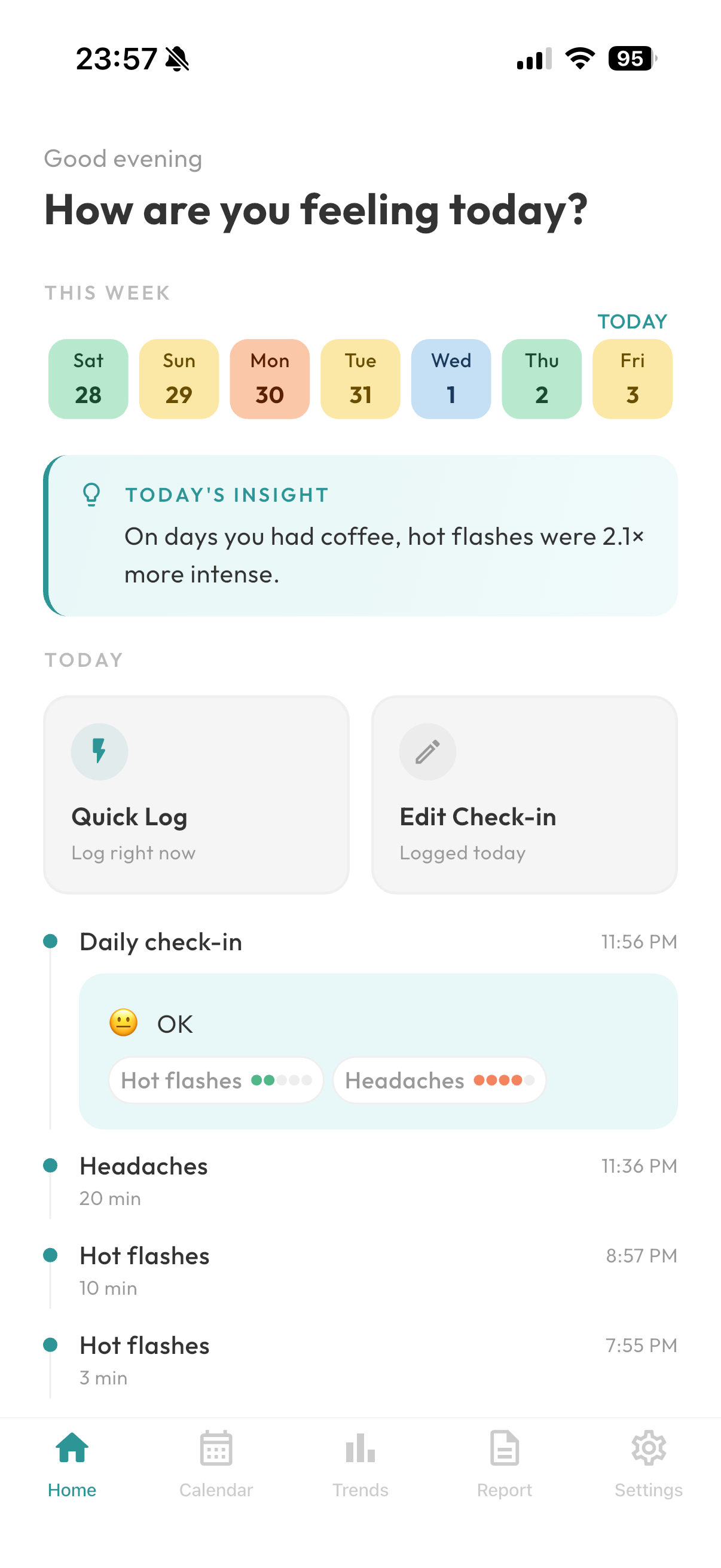Select Monday 30 in the week strip
Screen dimensions: 721x1568
pos(270,379)
